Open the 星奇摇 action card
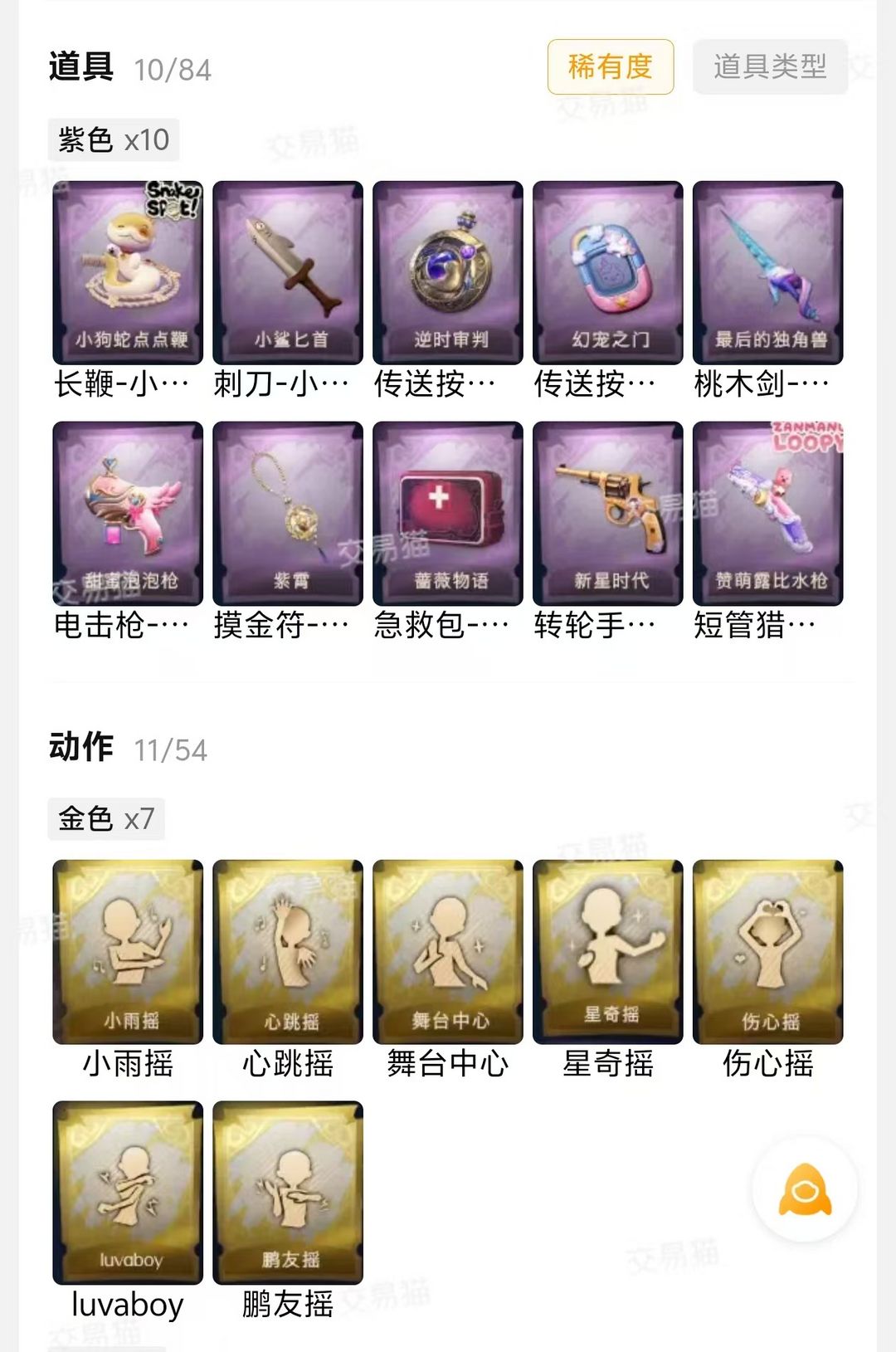 608,951
